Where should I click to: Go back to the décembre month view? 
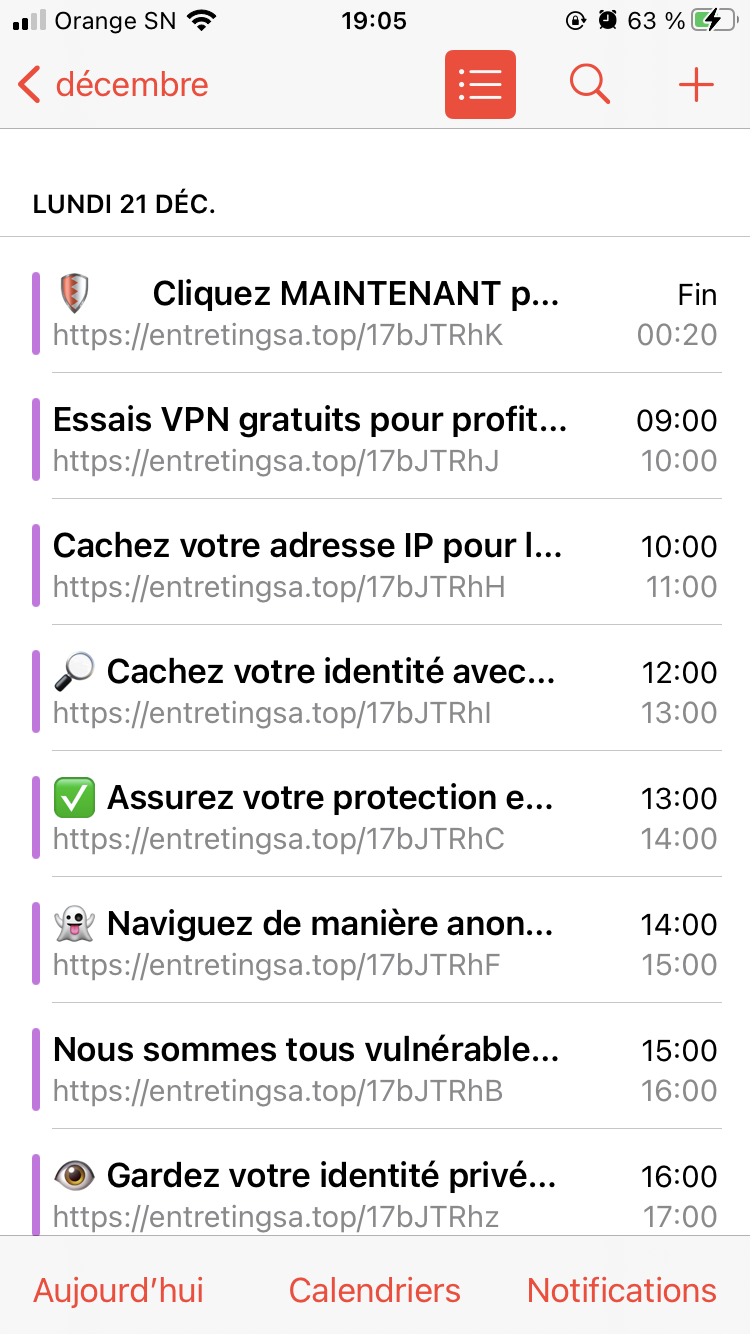[112, 85]
